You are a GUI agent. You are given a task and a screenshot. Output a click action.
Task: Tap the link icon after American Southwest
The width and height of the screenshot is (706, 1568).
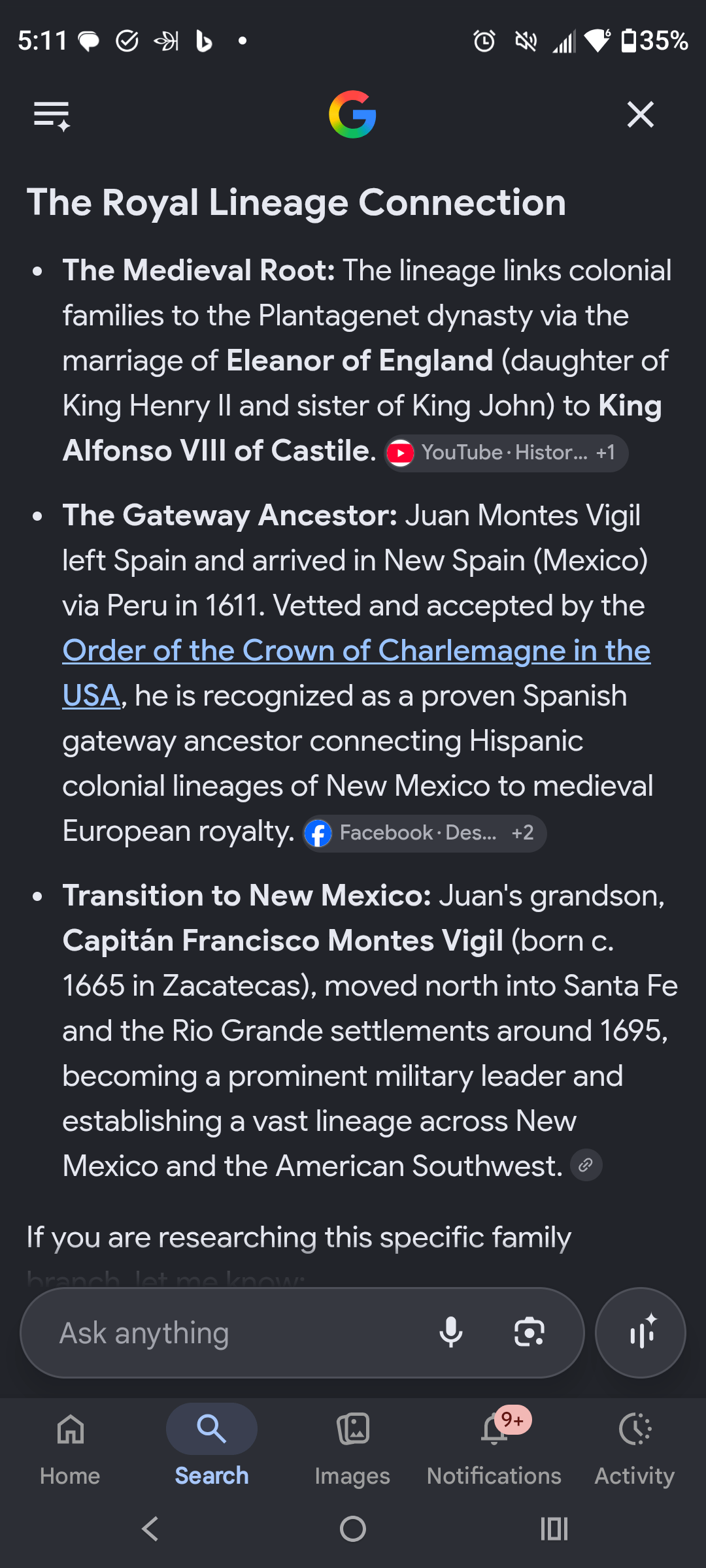point(586,1165)
